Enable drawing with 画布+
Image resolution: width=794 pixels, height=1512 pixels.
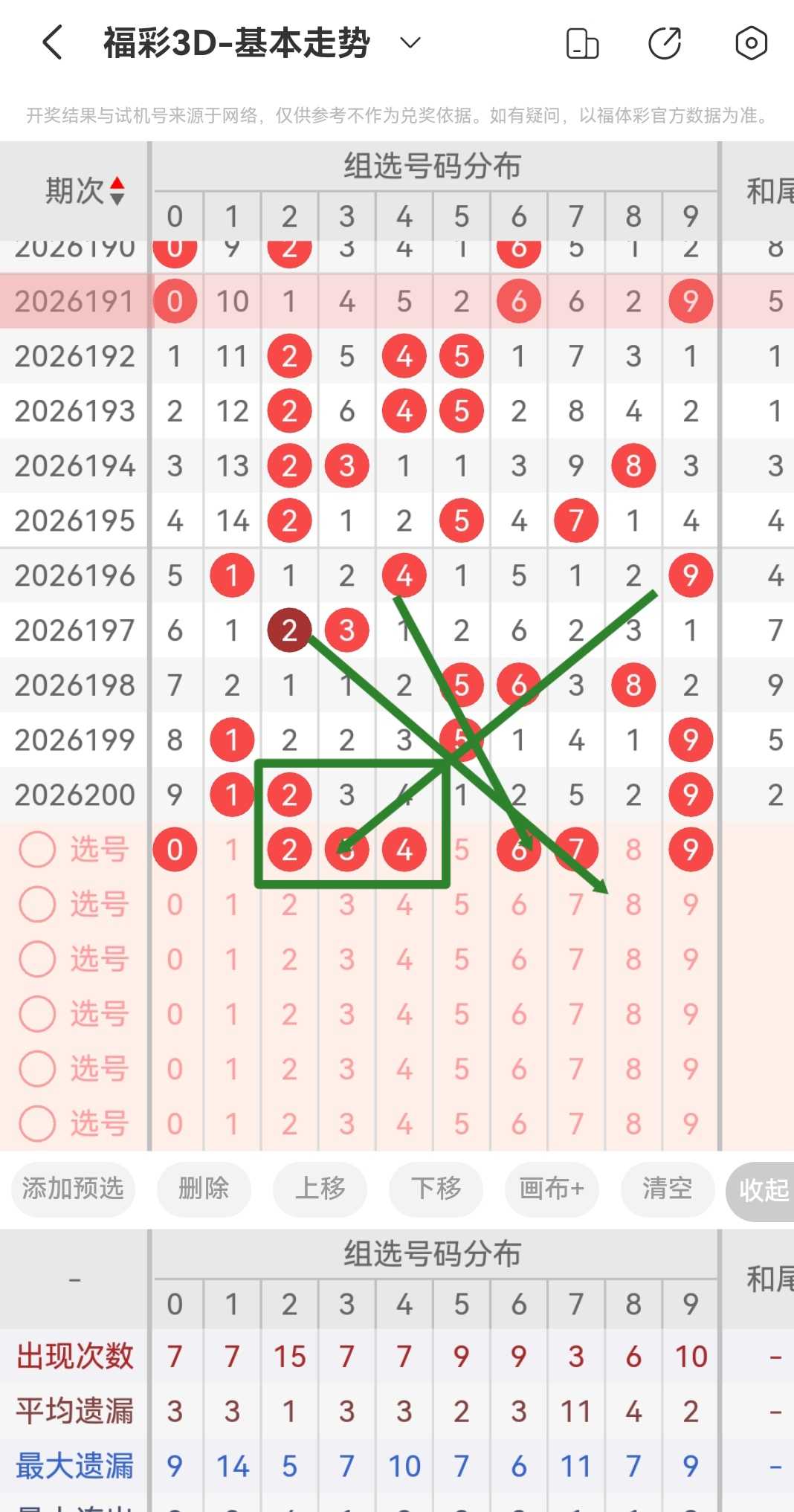click(552, 1189)
